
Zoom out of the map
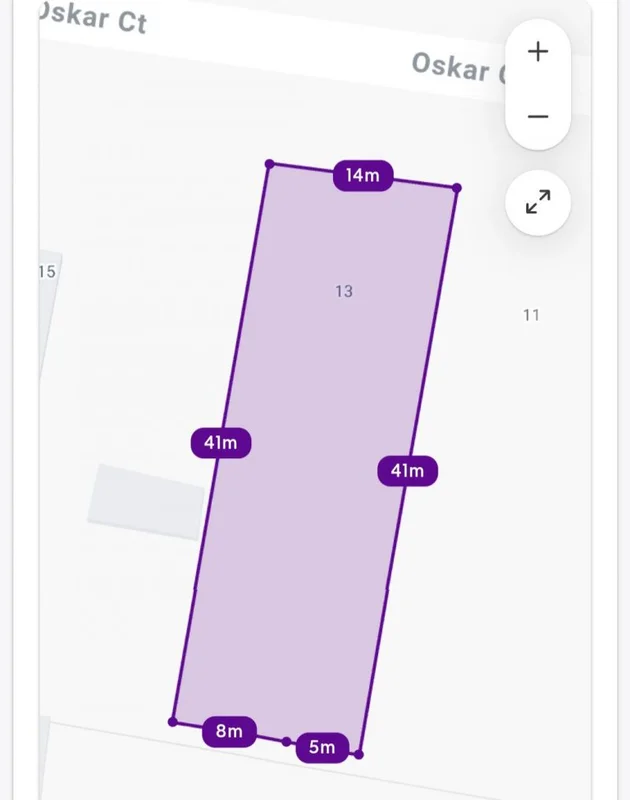point(538,117)
